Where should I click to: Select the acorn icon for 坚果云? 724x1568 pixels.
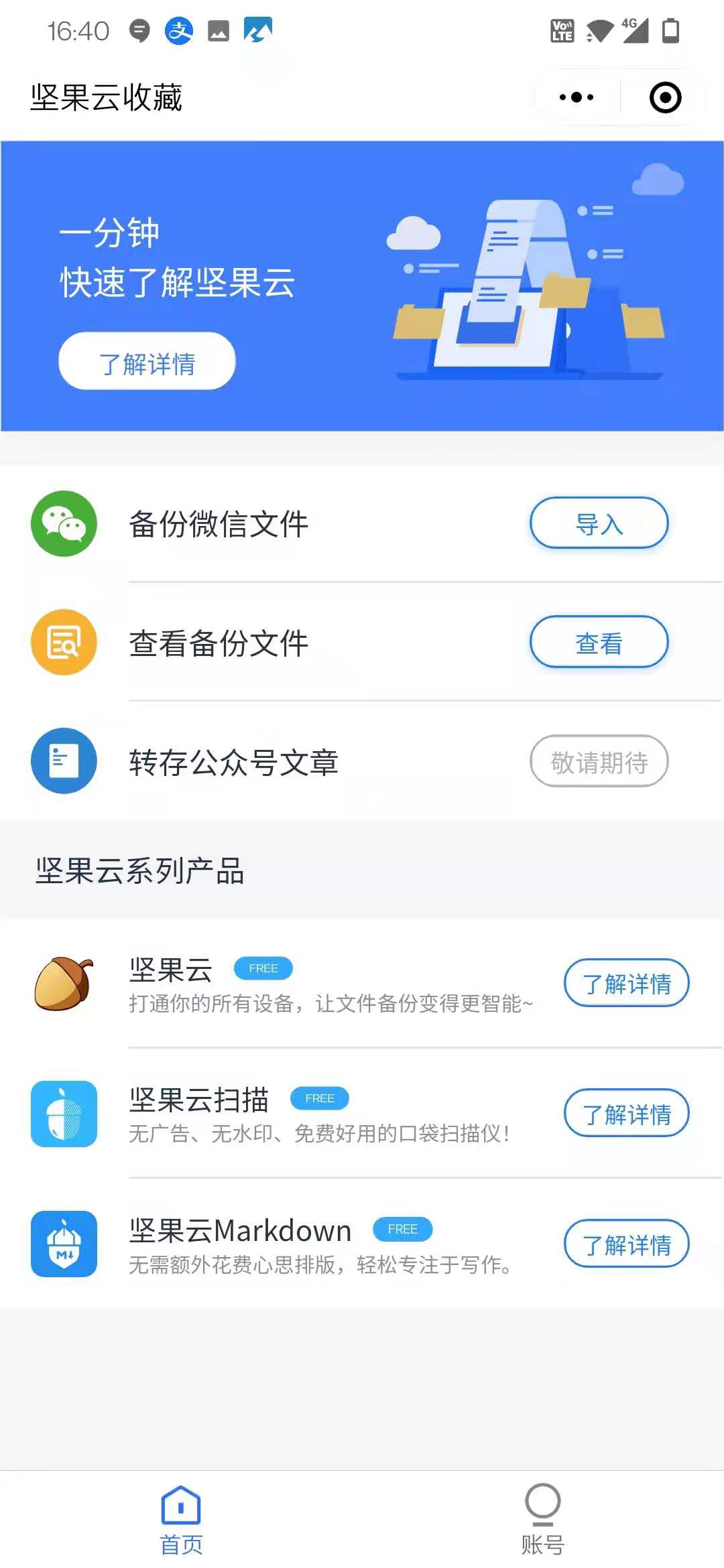pos(64,983)
